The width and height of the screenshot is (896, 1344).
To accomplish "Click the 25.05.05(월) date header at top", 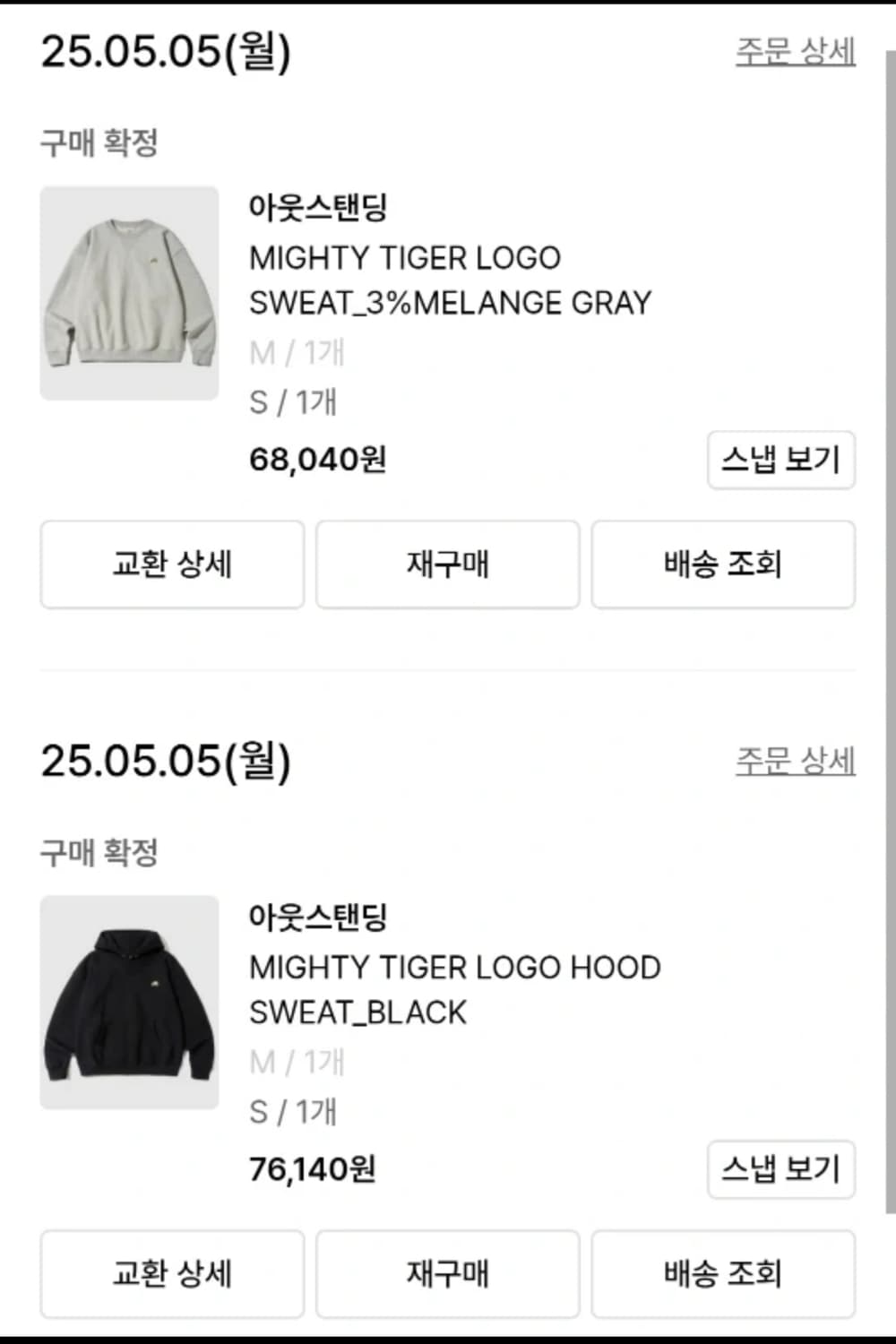I will click(x=166, y=54).
